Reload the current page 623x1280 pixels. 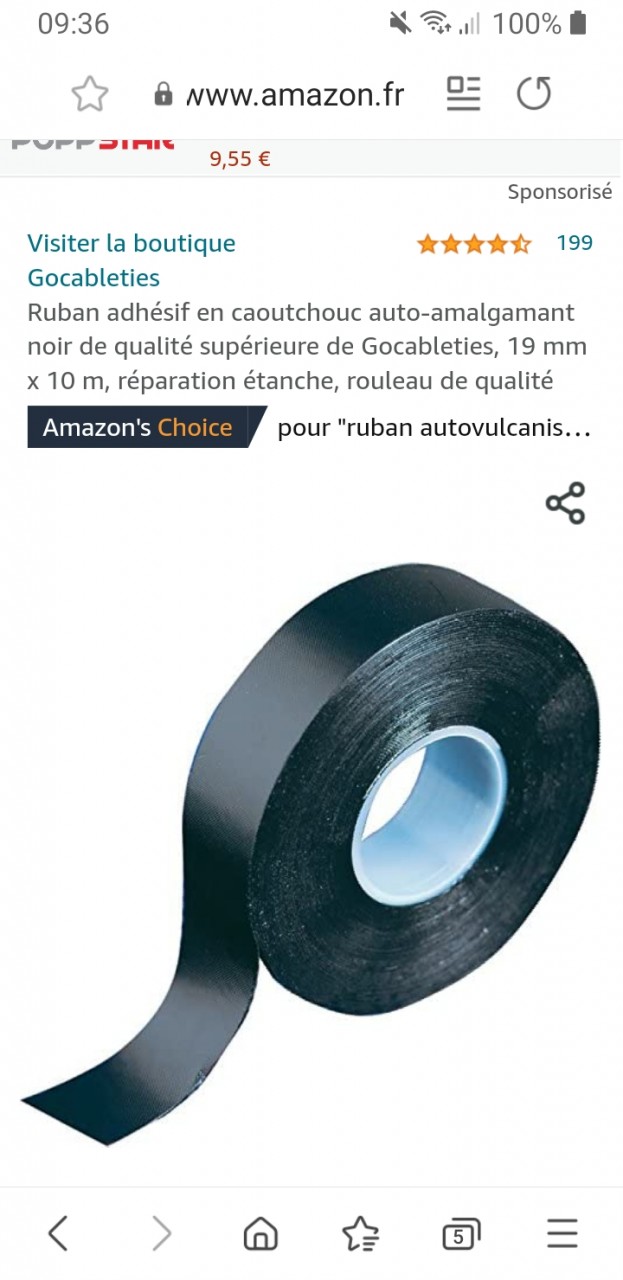(533, 94)
